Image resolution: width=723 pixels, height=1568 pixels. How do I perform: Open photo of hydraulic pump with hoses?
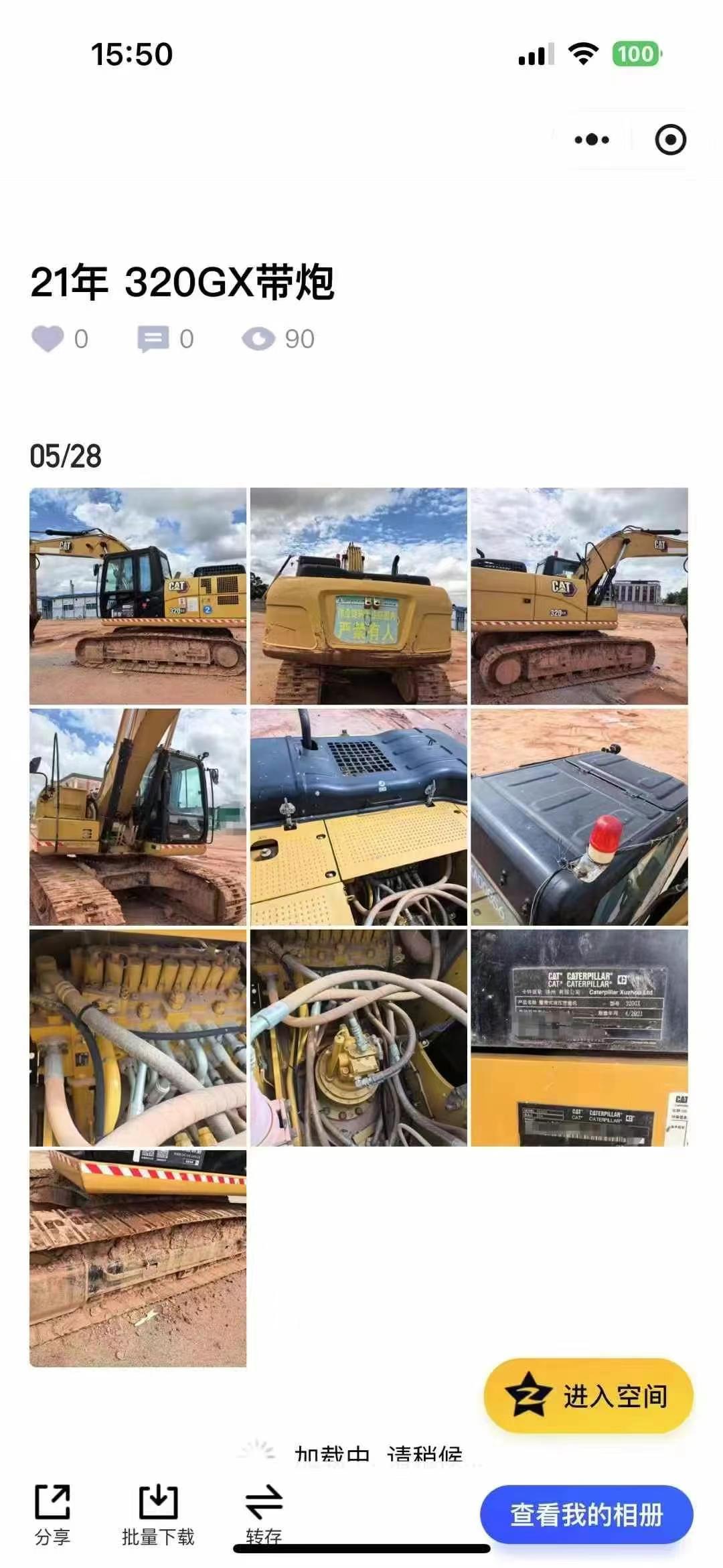359,1038
